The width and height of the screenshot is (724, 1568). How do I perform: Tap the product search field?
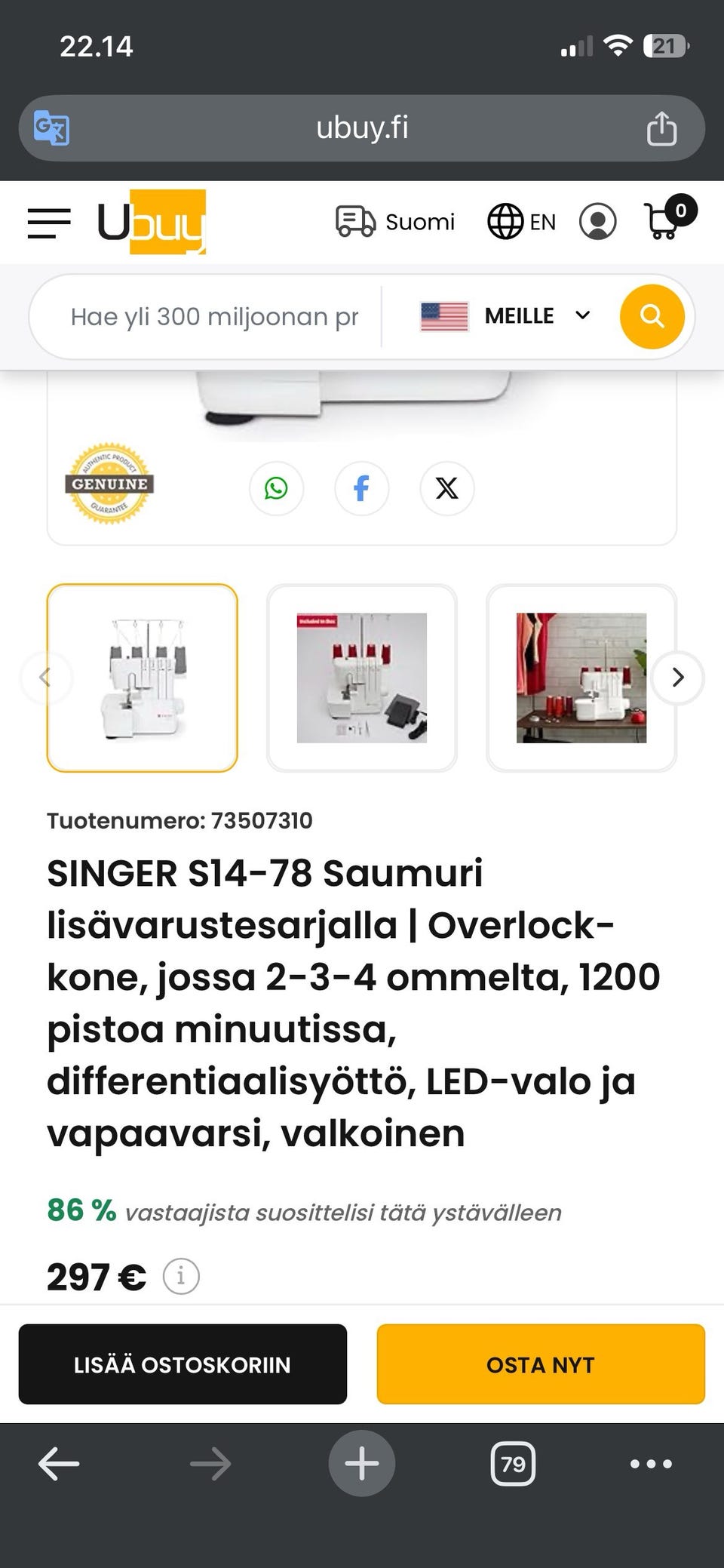[214, 317]
